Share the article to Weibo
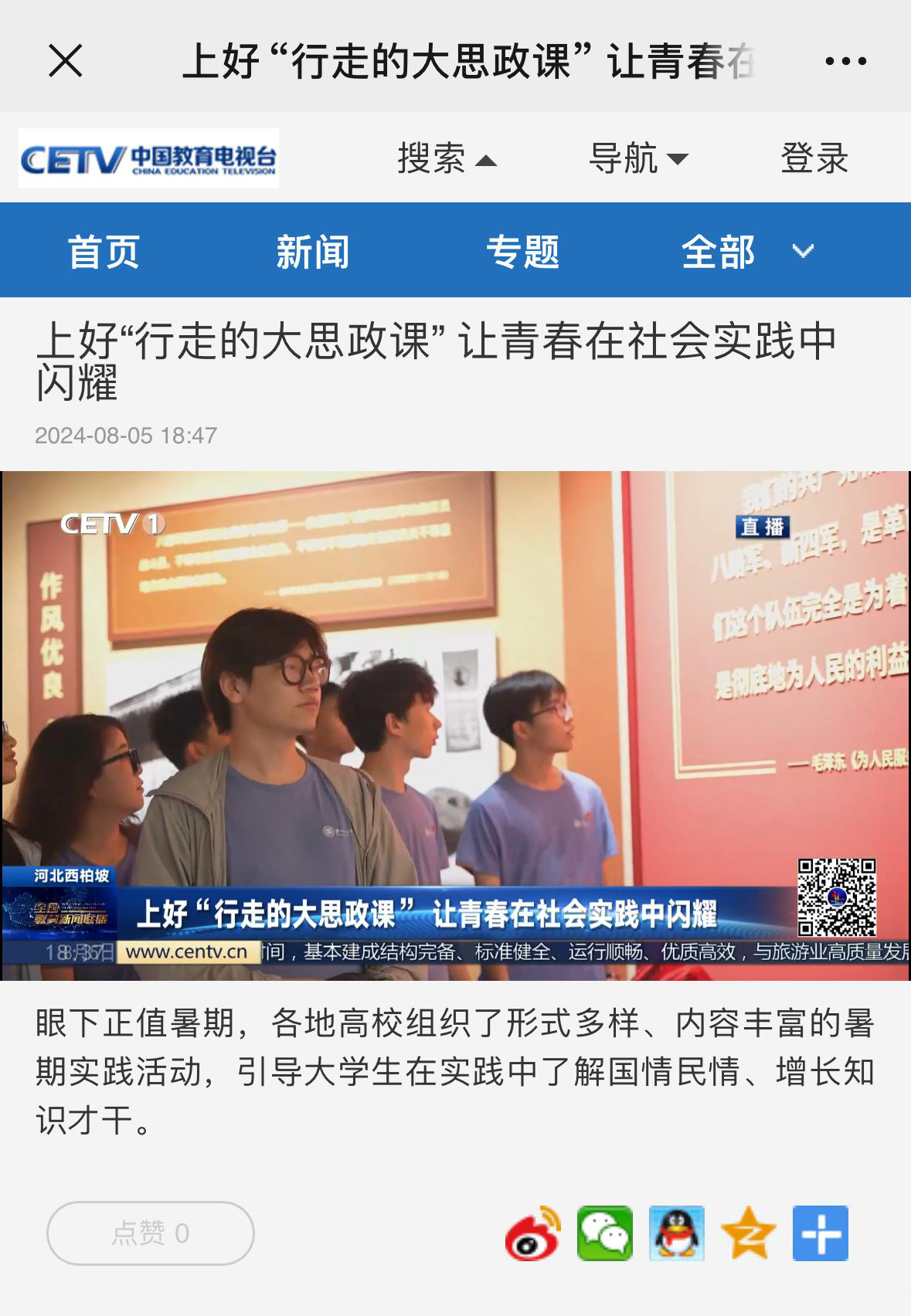This screenshot has width=911, height=1316. [x=533, y=1233]
